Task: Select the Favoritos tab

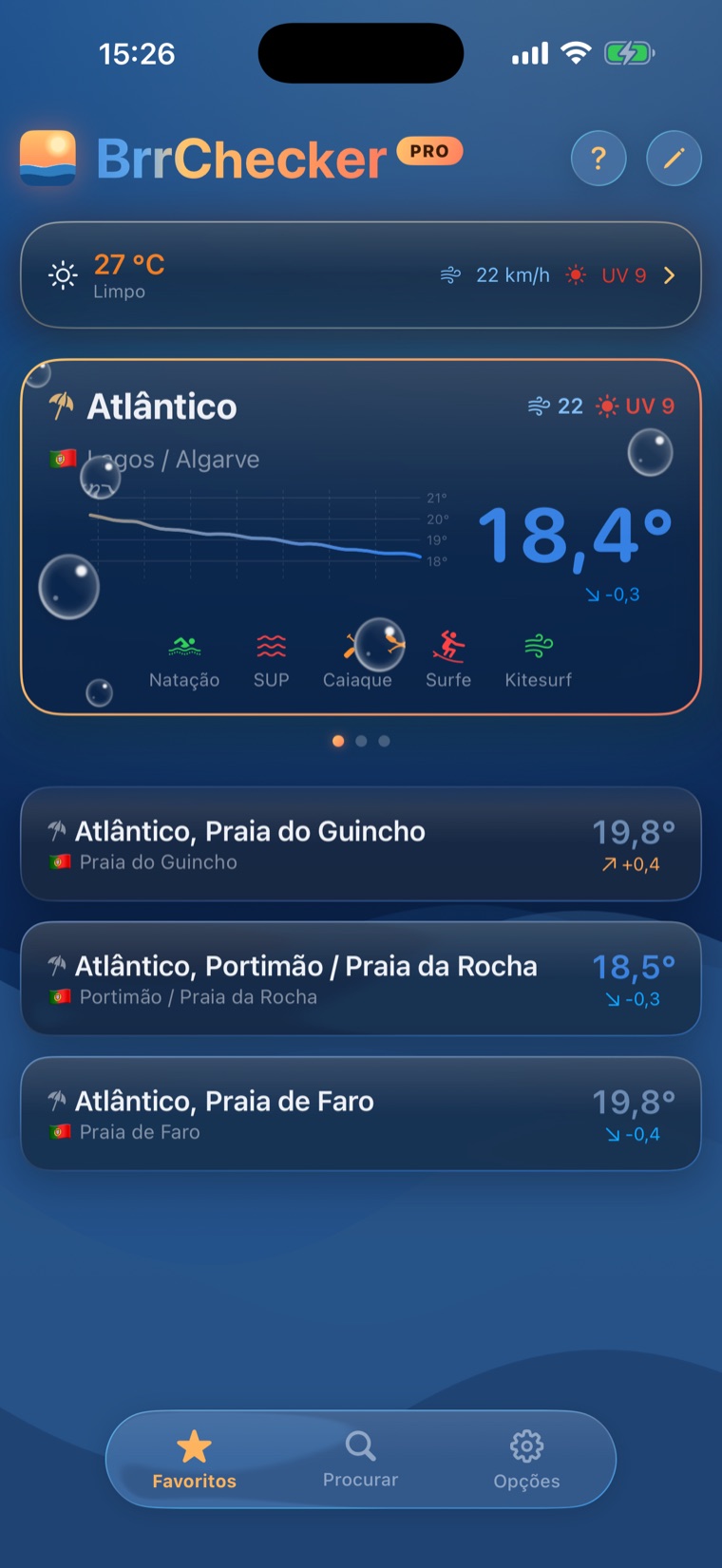Action: click(194, 1460)
